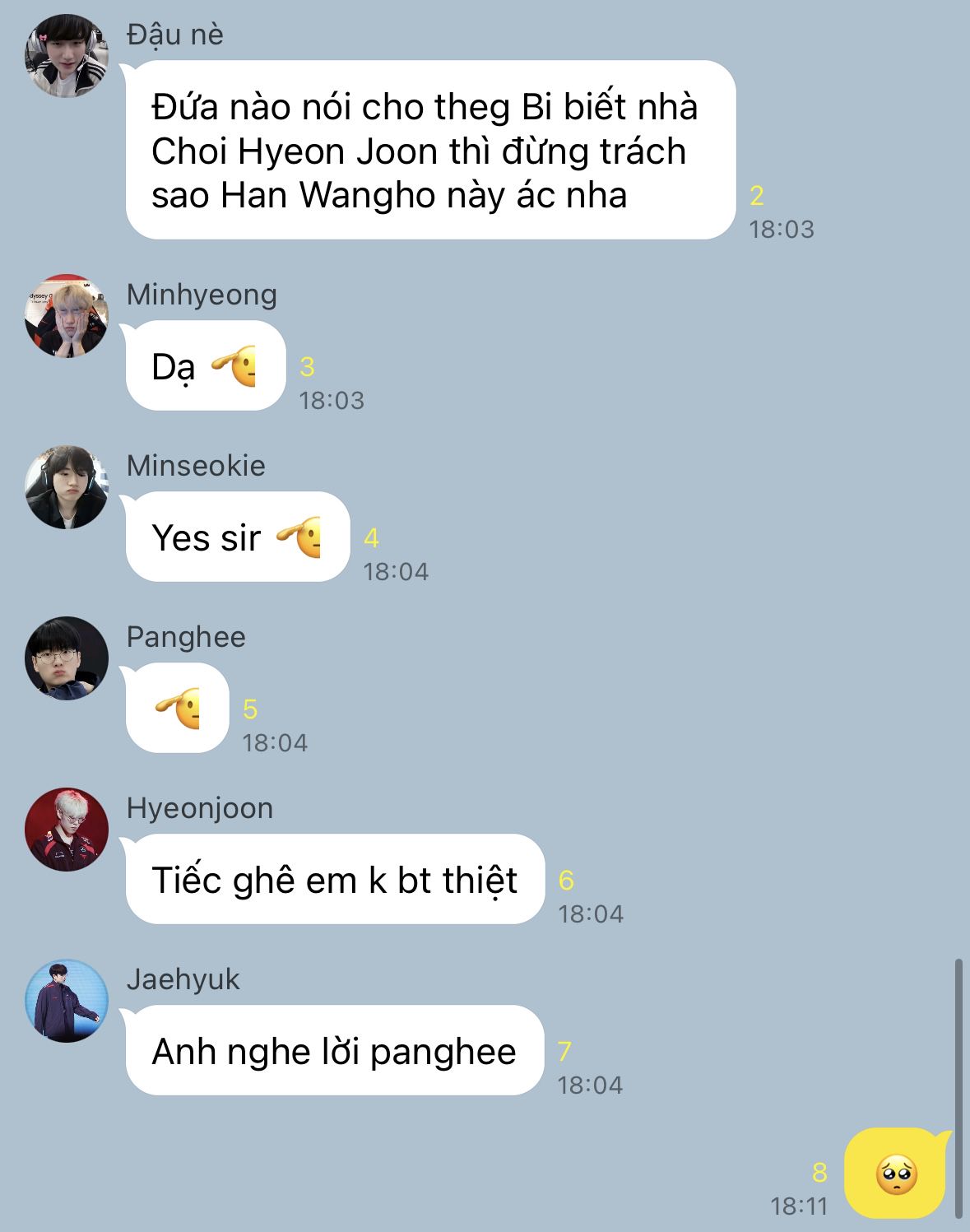View Hyeonjoon's profile picture
Viewport: 970px width, 1232px height.
[x=67, y=830]
